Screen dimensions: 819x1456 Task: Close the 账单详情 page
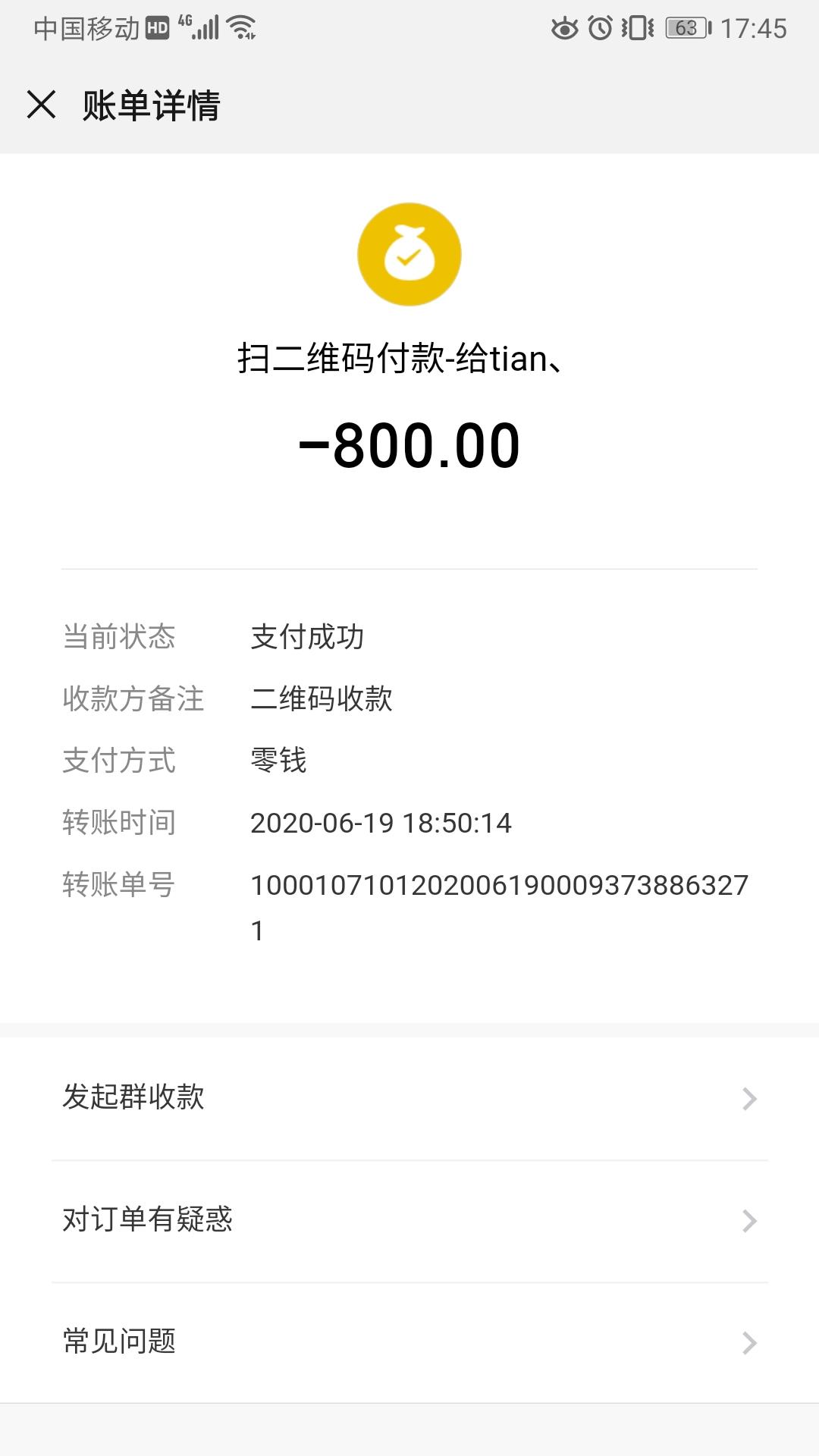42,105
